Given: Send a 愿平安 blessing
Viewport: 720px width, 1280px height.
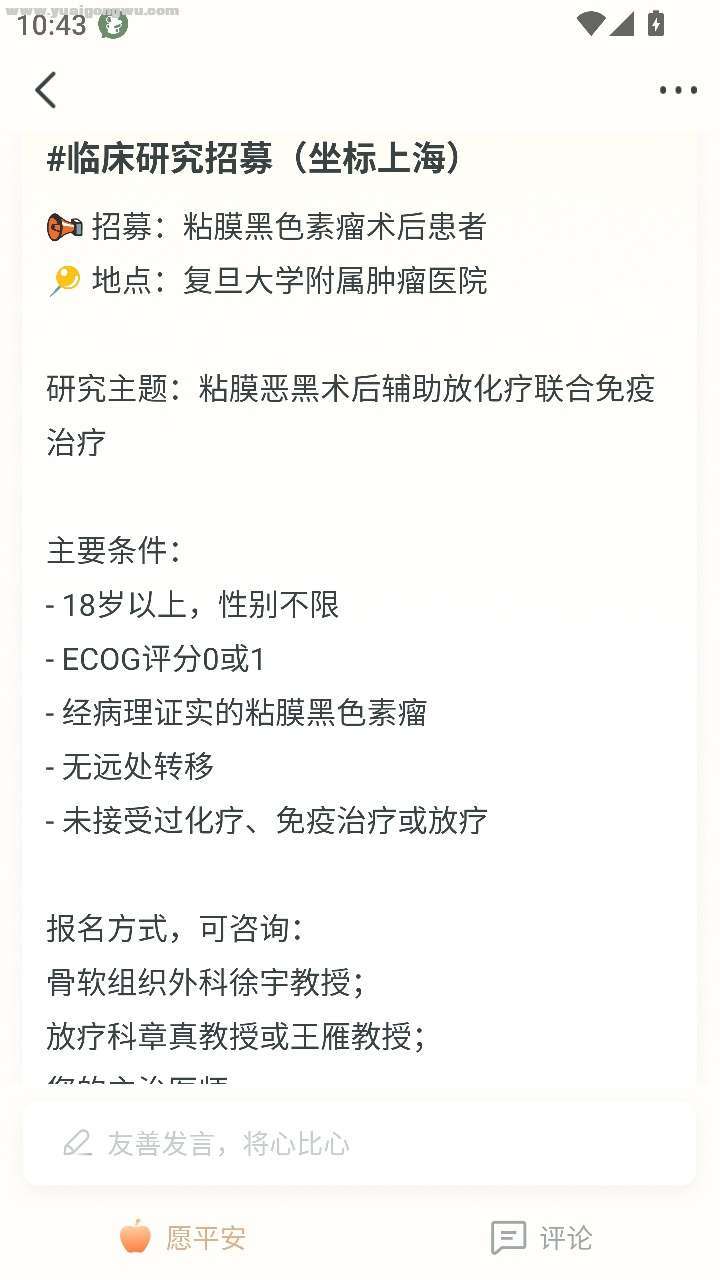Looking at the screenshot, I should click(x=183, y=1238).
